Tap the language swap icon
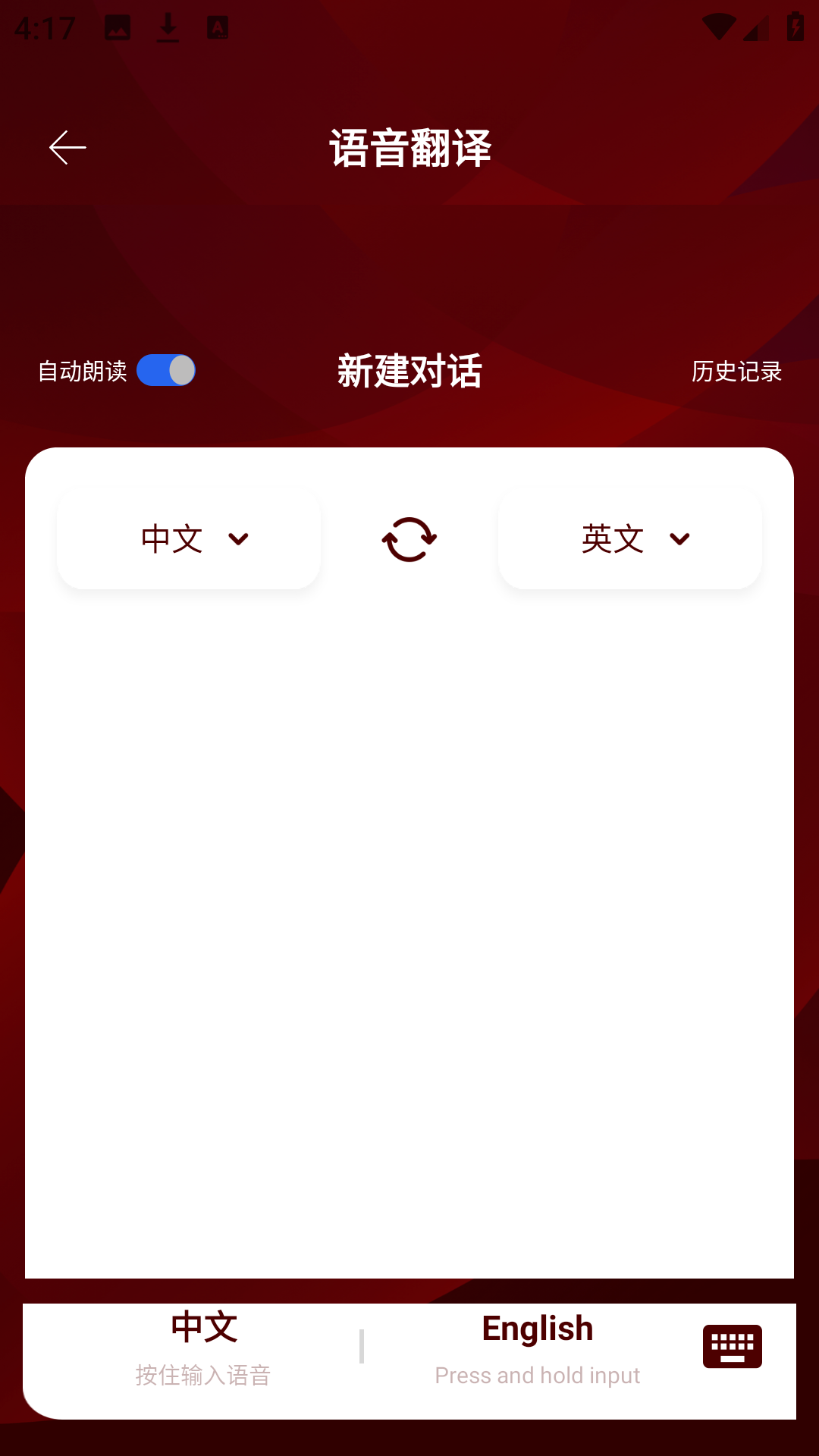This screenshot has width=819, height=1456. pos(409,538)
